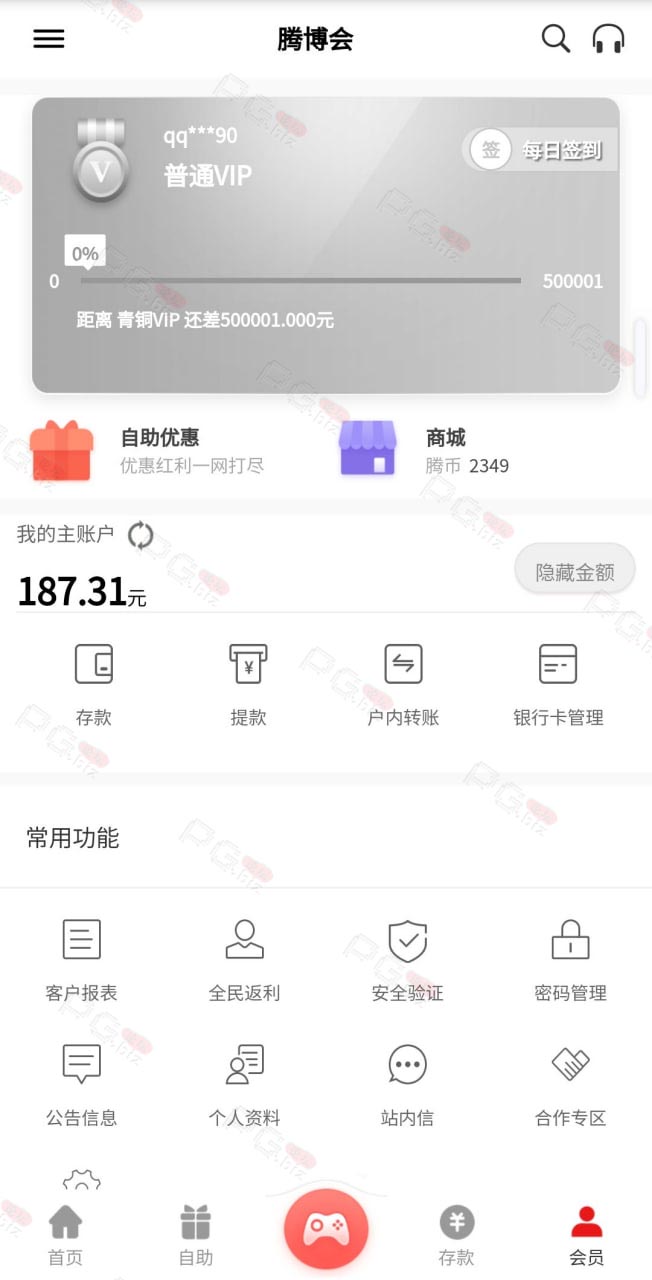This screenshot has height=1280, width=652.
Task: Open 客户报表 customer report
Action: 82,960
